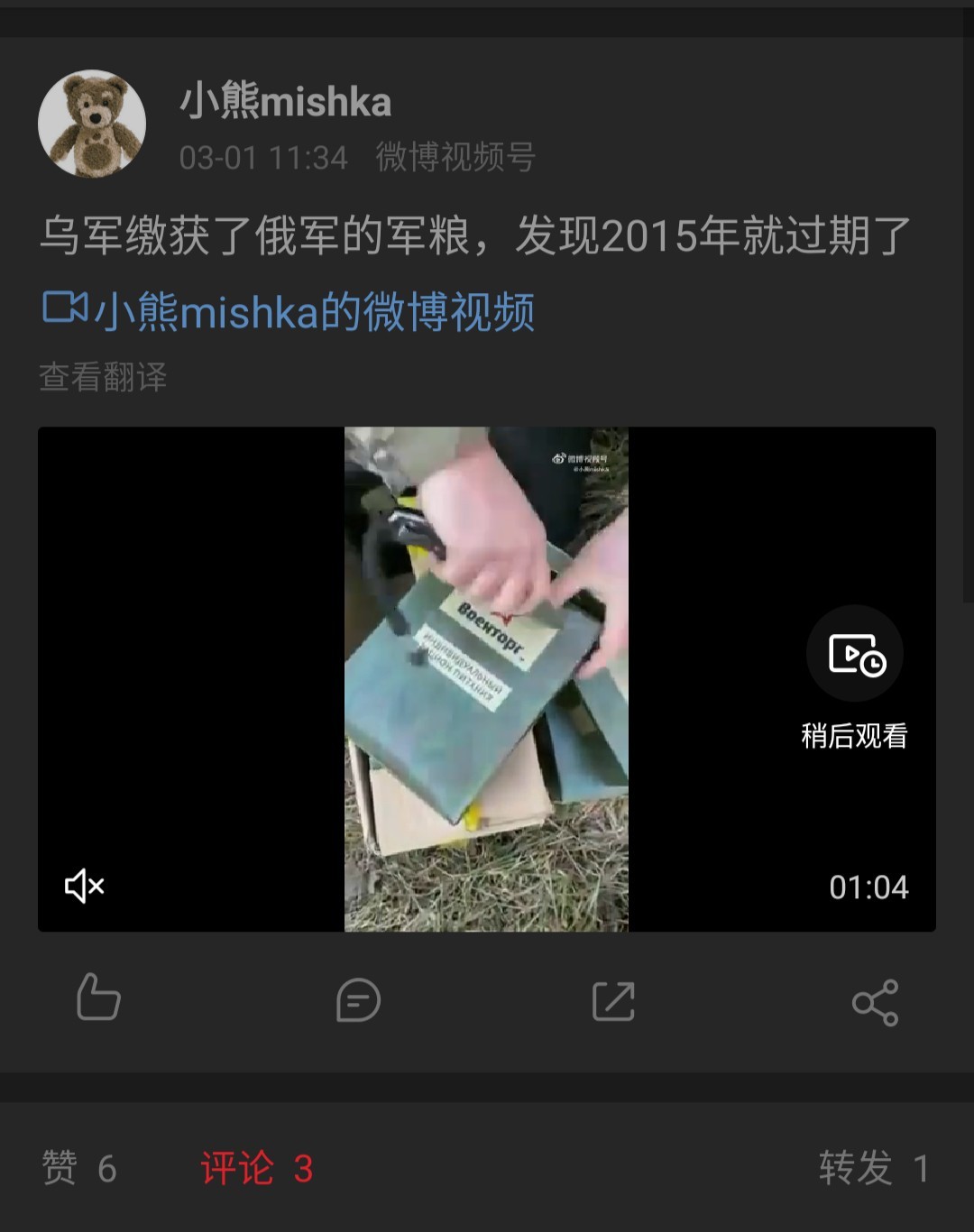Viewport: 974px width, 1232px height.
Task: Play the military ration video
Action: point(486,678)
